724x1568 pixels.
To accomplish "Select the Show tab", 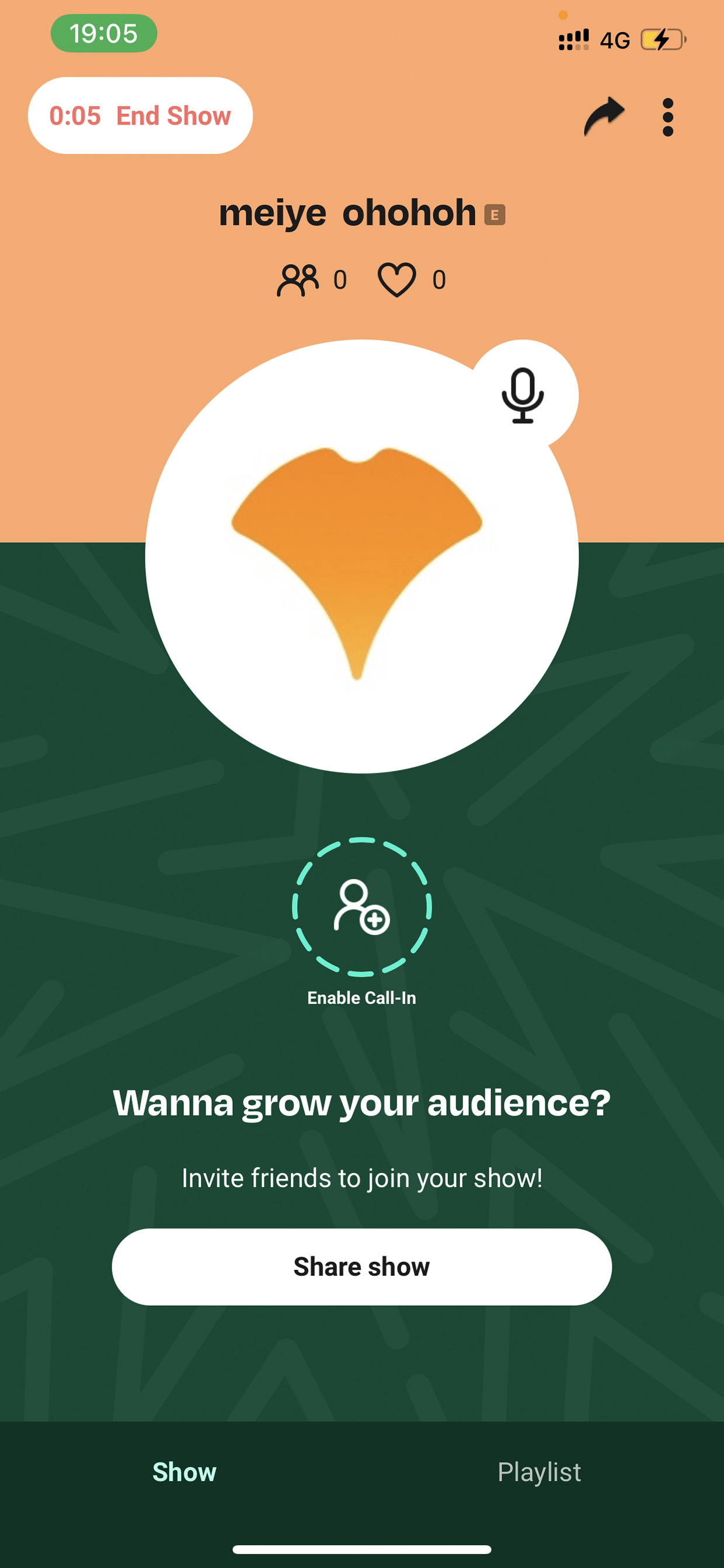I will (185, 1472).
